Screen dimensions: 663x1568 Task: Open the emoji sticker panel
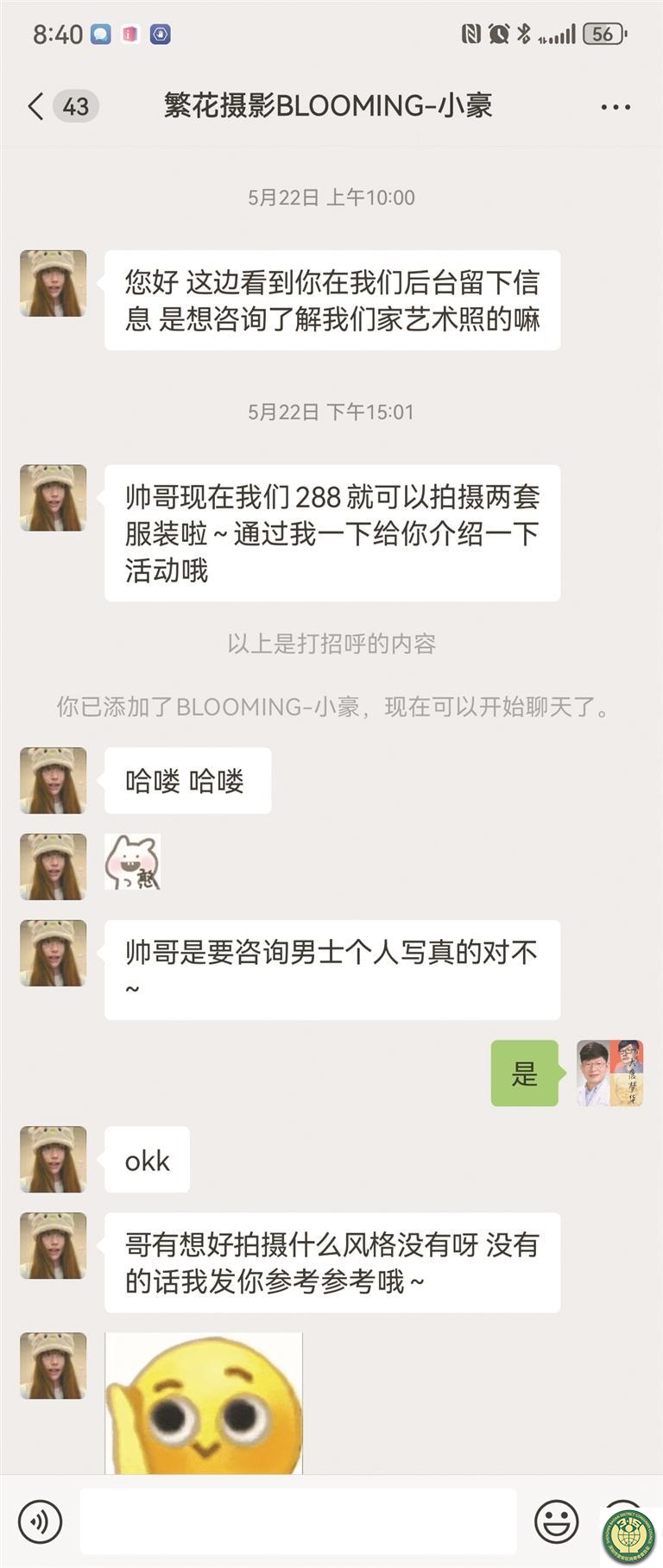click(557, 1521)
